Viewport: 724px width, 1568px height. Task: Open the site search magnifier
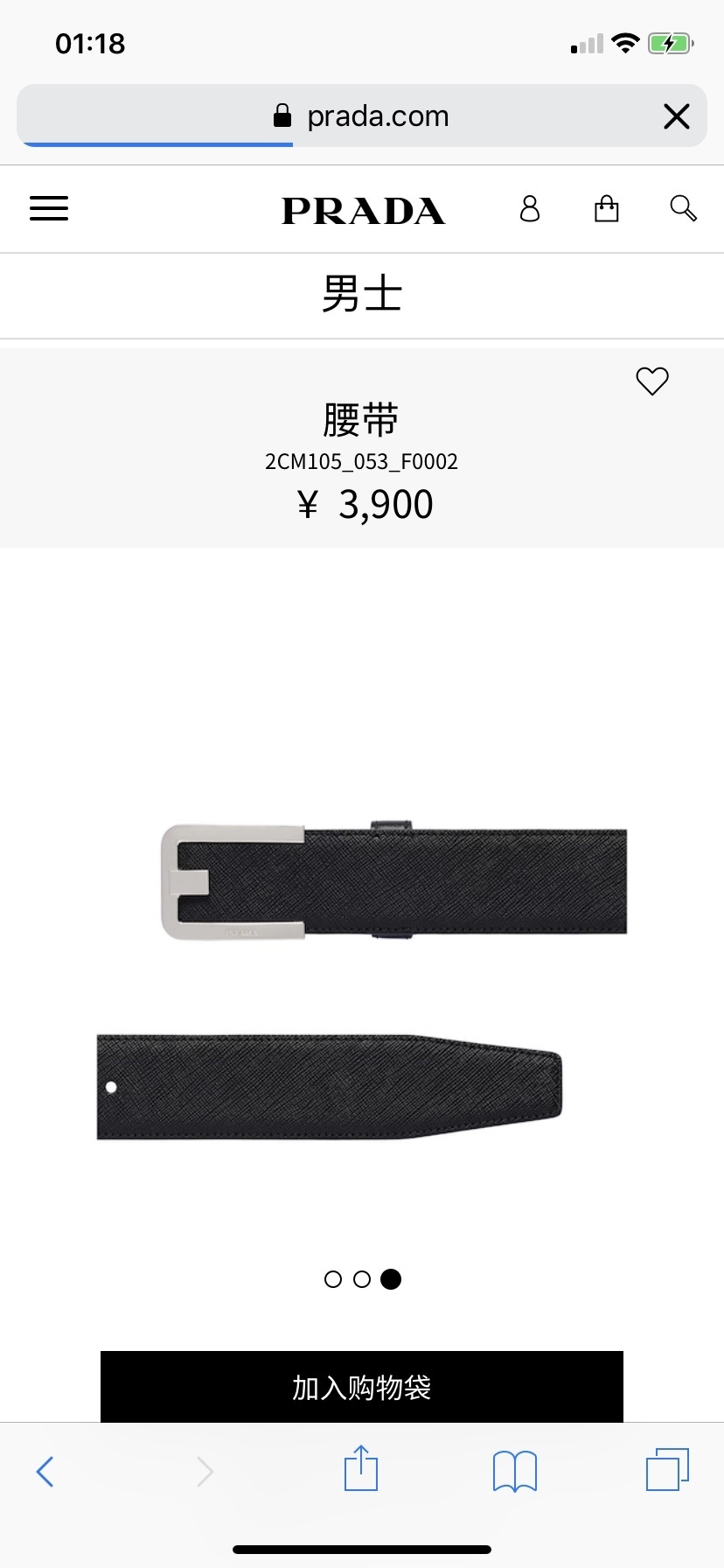click(683, 208)
